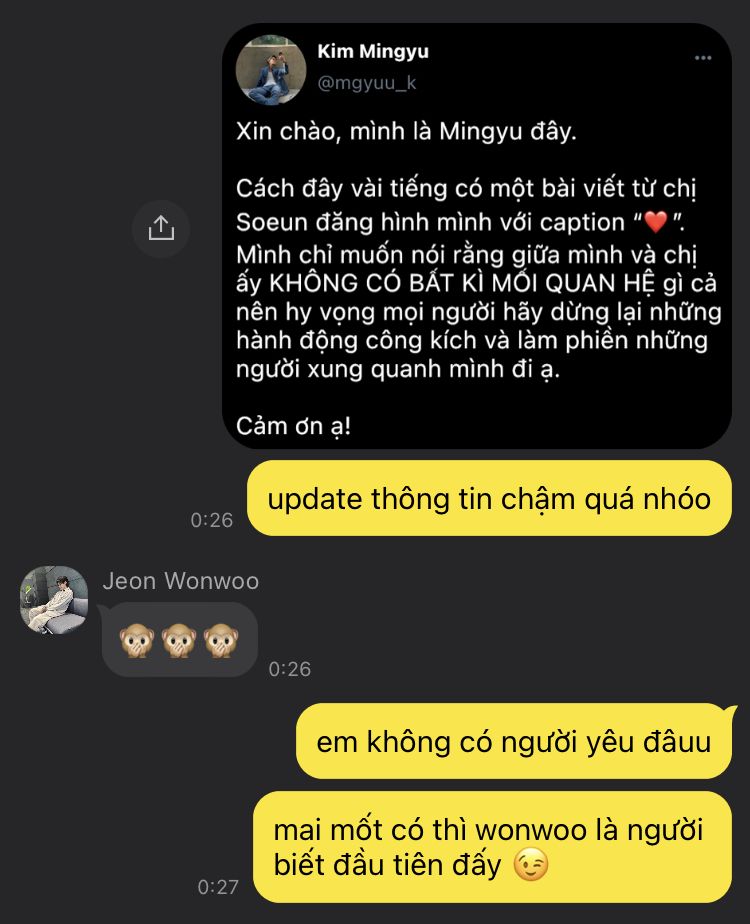This screenshot has width=750, height=924.
Task: Share the Kim Mingyu tweet image
Action: coord(160,228)
